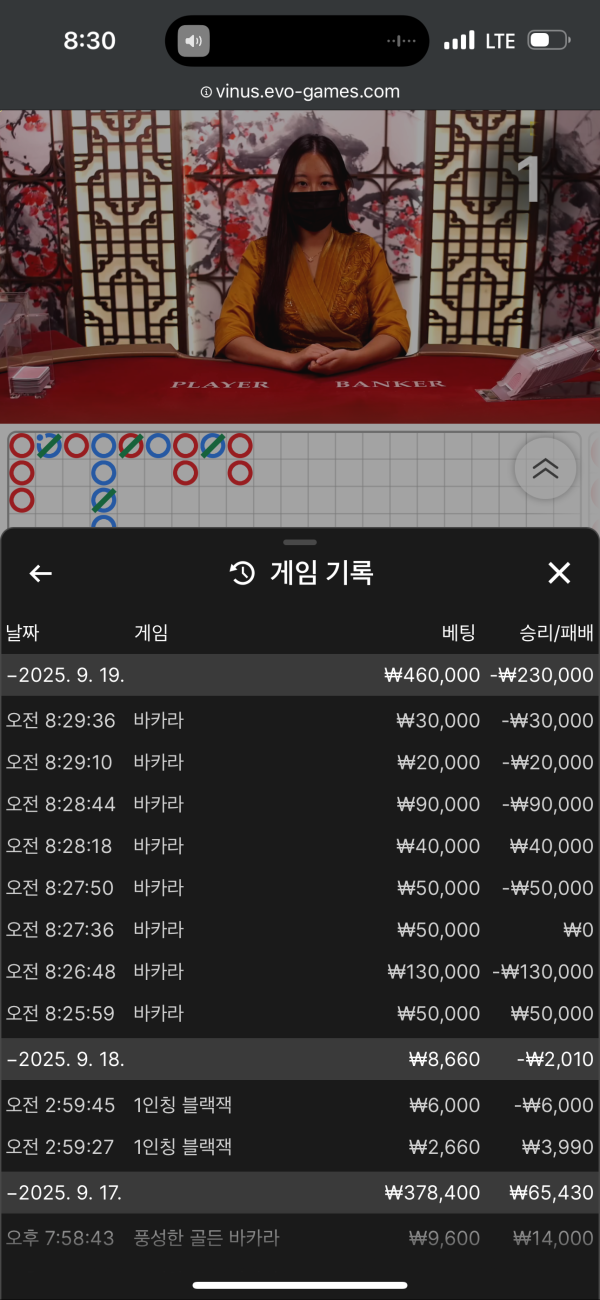Expand the roadmap with the double chevron
The width and height of the screenshot is (600, 1300).
click(x=545, y=468)
